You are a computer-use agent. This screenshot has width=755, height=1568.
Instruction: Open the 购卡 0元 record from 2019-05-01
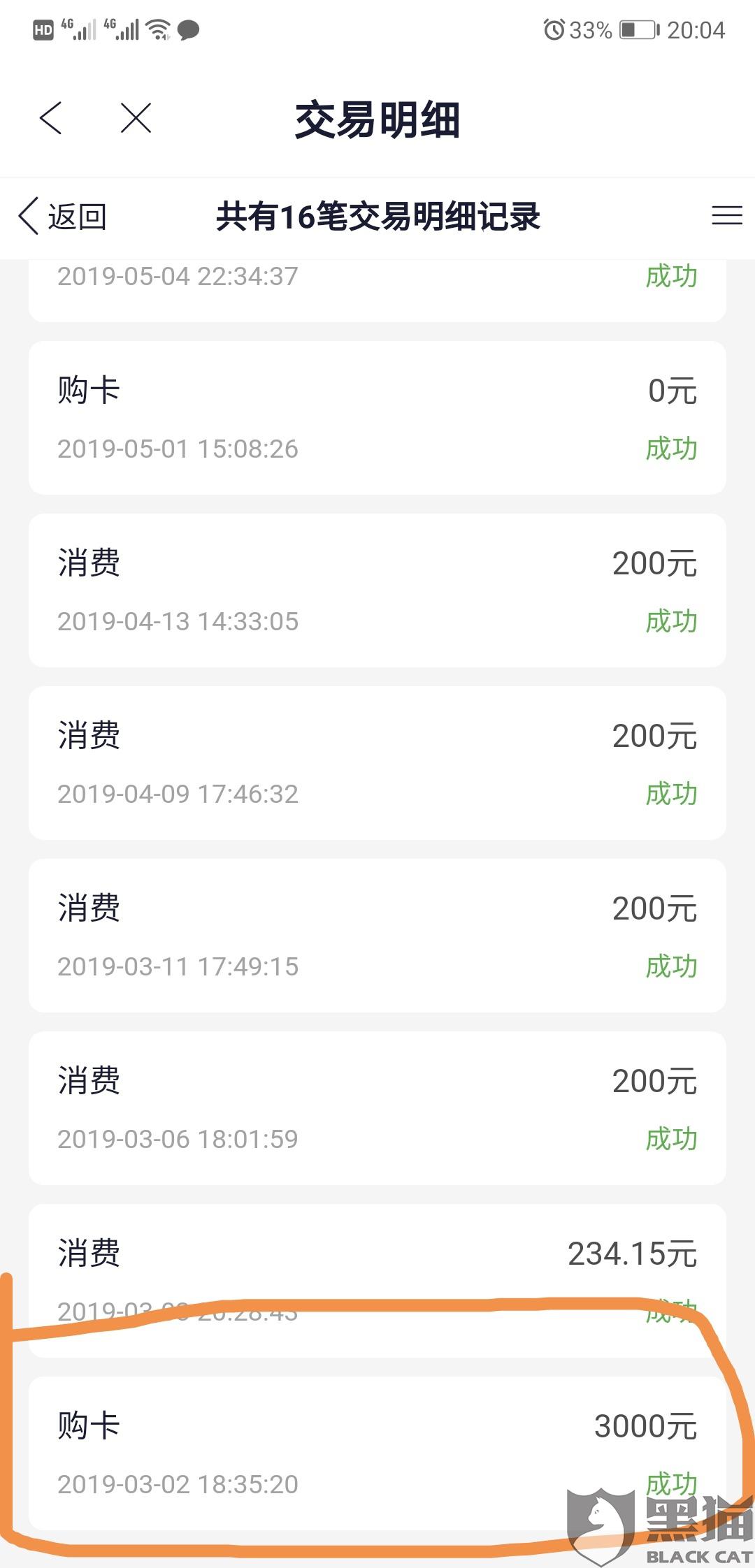(377, 418)
